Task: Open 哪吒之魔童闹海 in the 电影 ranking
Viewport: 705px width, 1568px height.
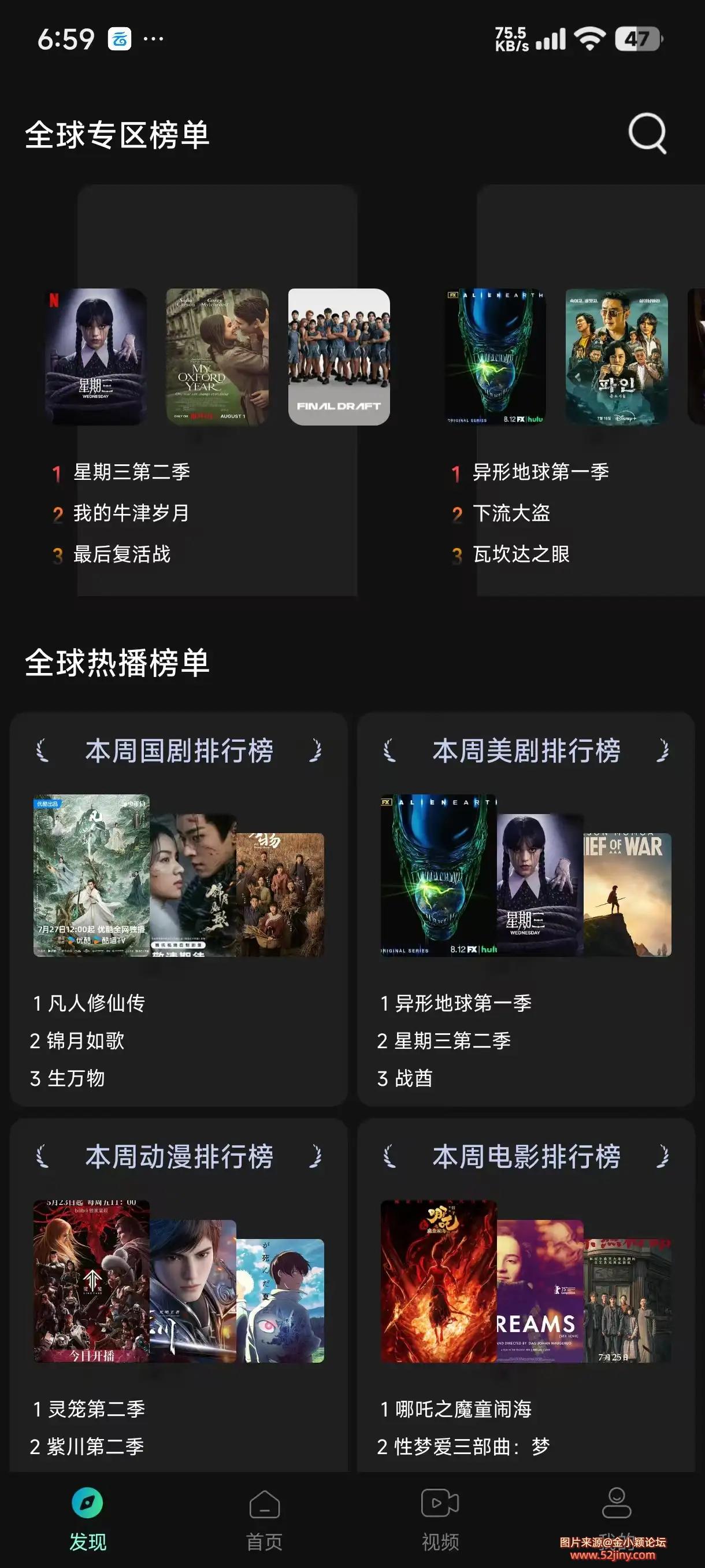Action: coord(463,1409)
